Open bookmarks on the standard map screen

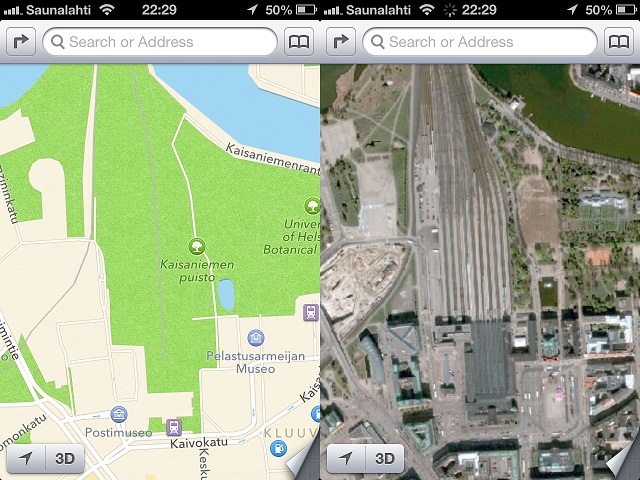point(299,42)
